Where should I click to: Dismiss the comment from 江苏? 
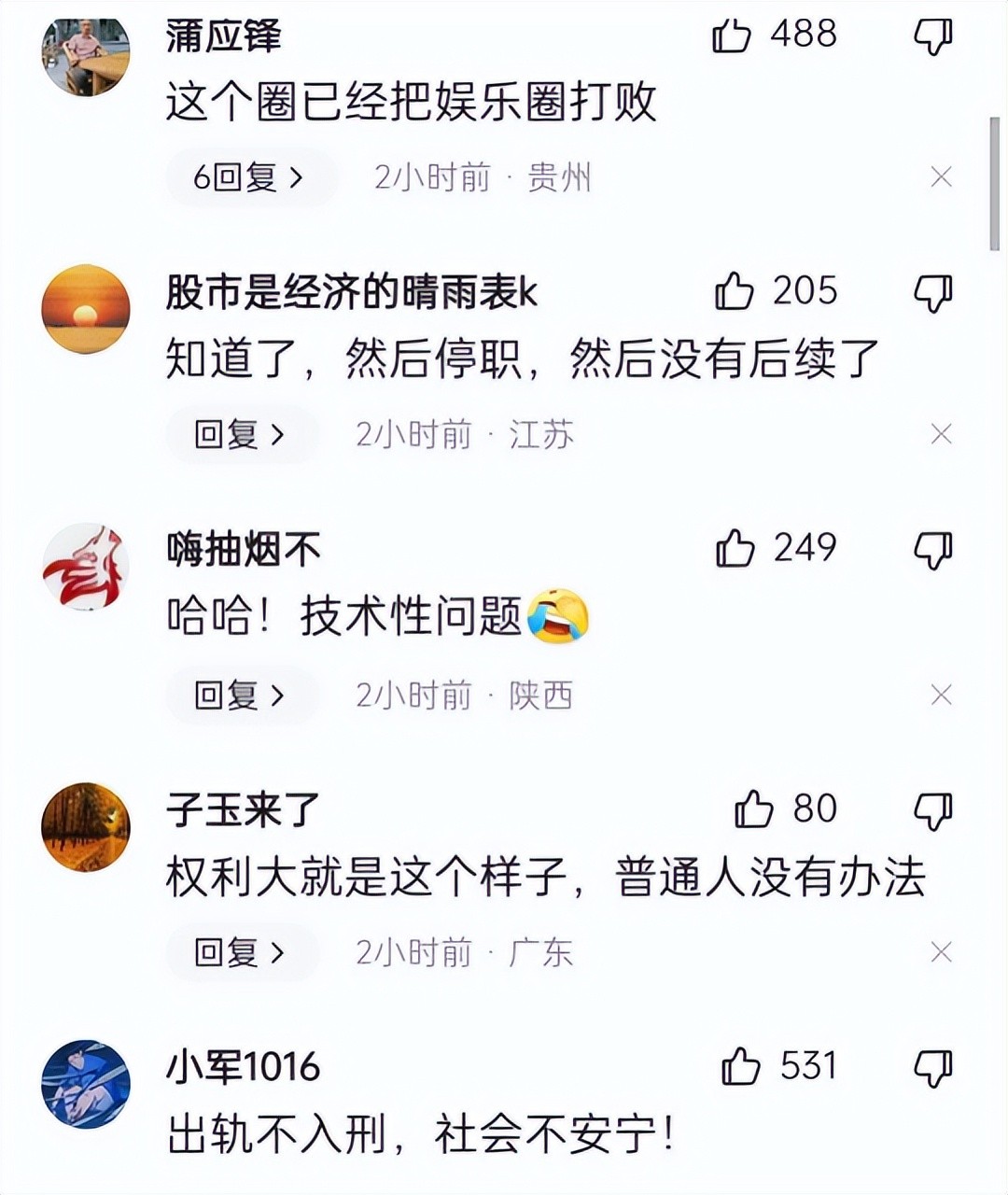(x=941, y=434)
